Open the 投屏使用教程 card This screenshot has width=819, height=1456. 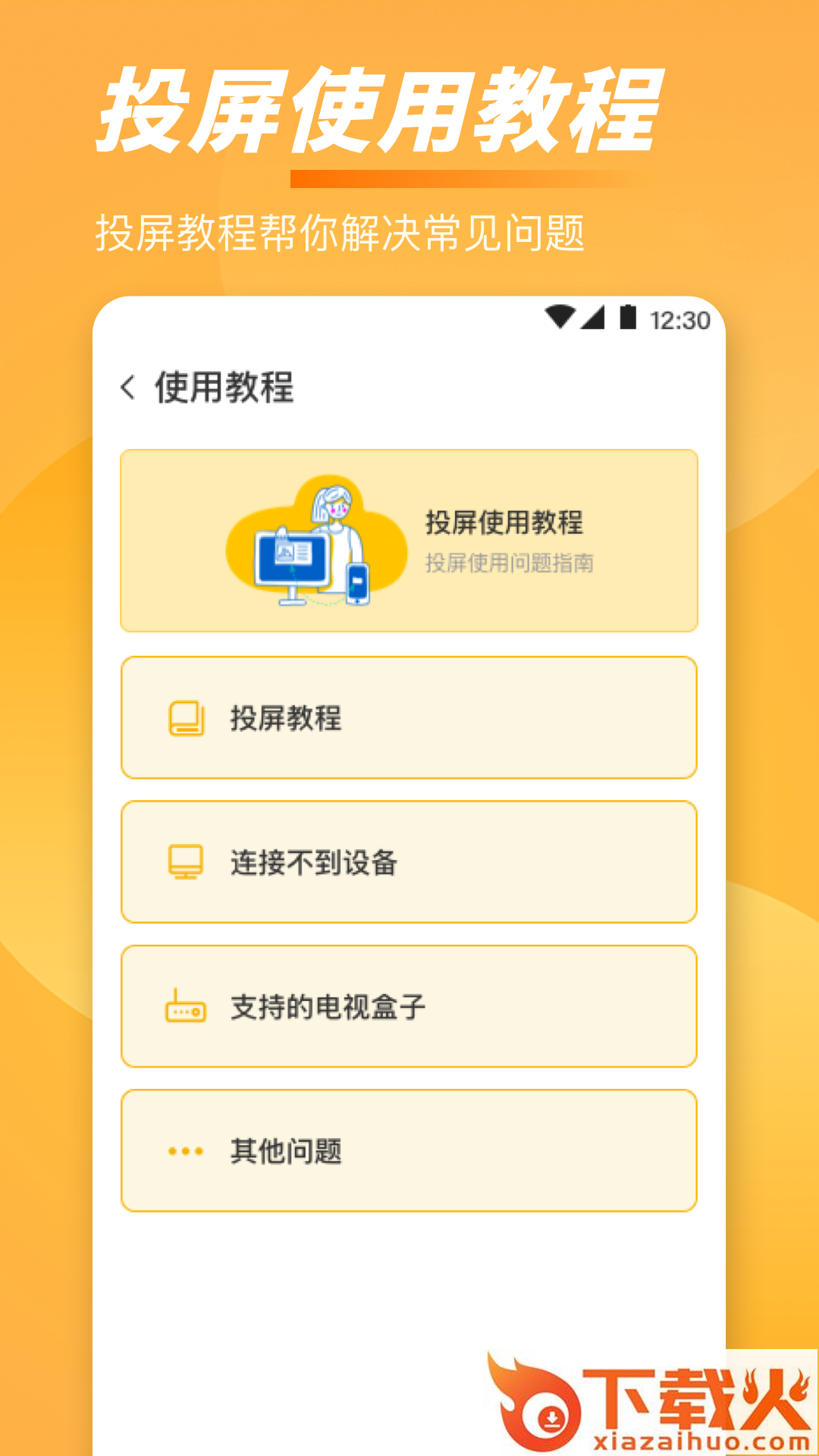[x=409, y=541]
